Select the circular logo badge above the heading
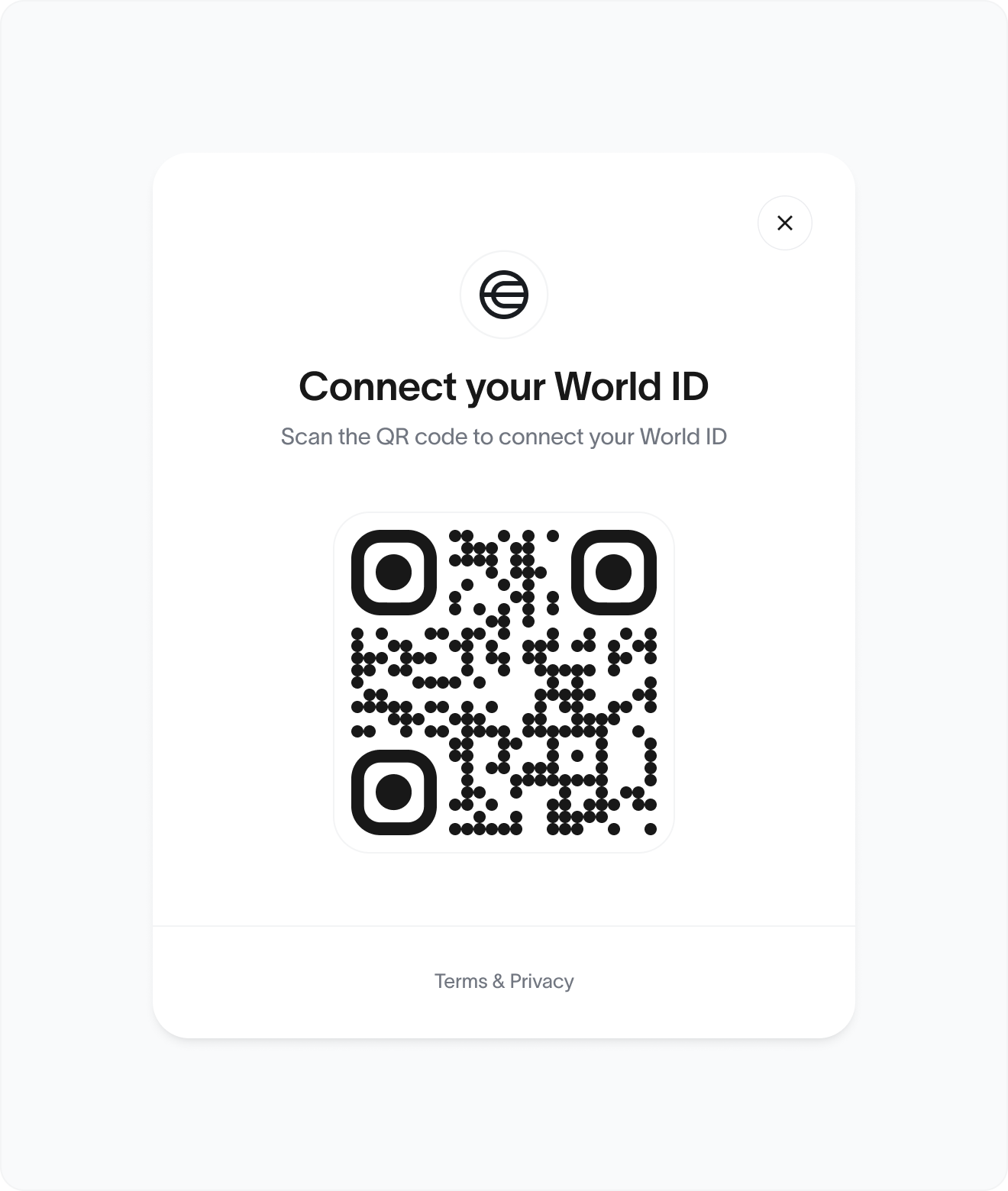 click(504, 296)
